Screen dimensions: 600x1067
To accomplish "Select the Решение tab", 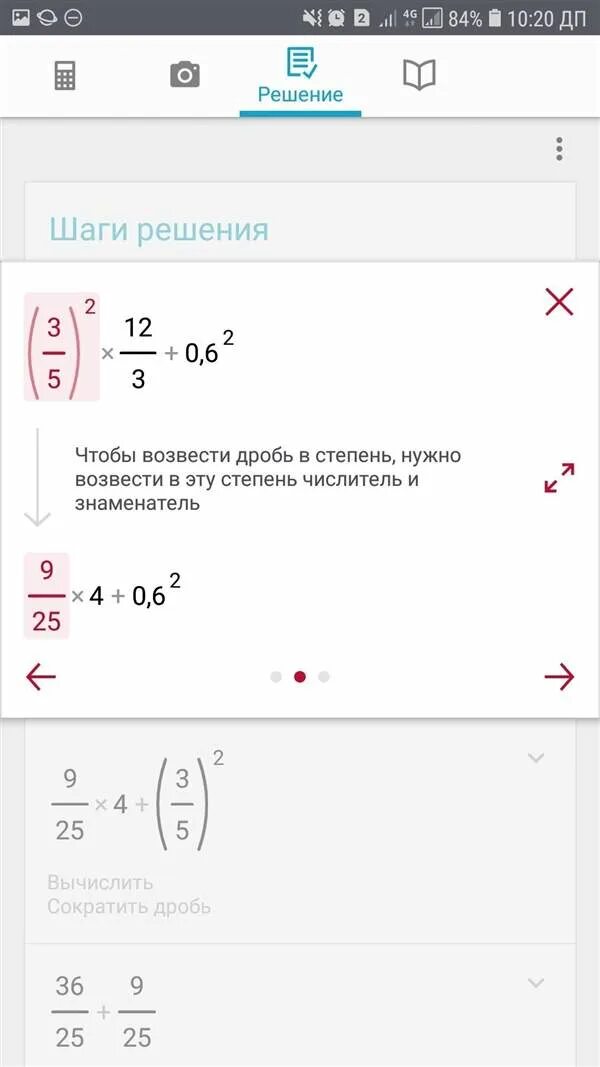I will 300,79.
